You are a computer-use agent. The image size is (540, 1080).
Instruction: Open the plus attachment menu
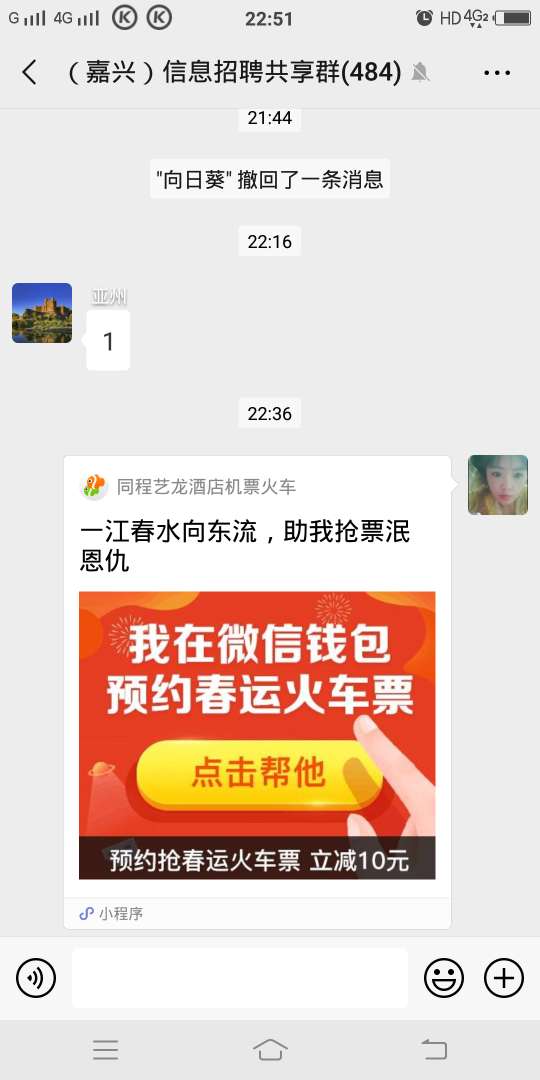coord(504,977)
